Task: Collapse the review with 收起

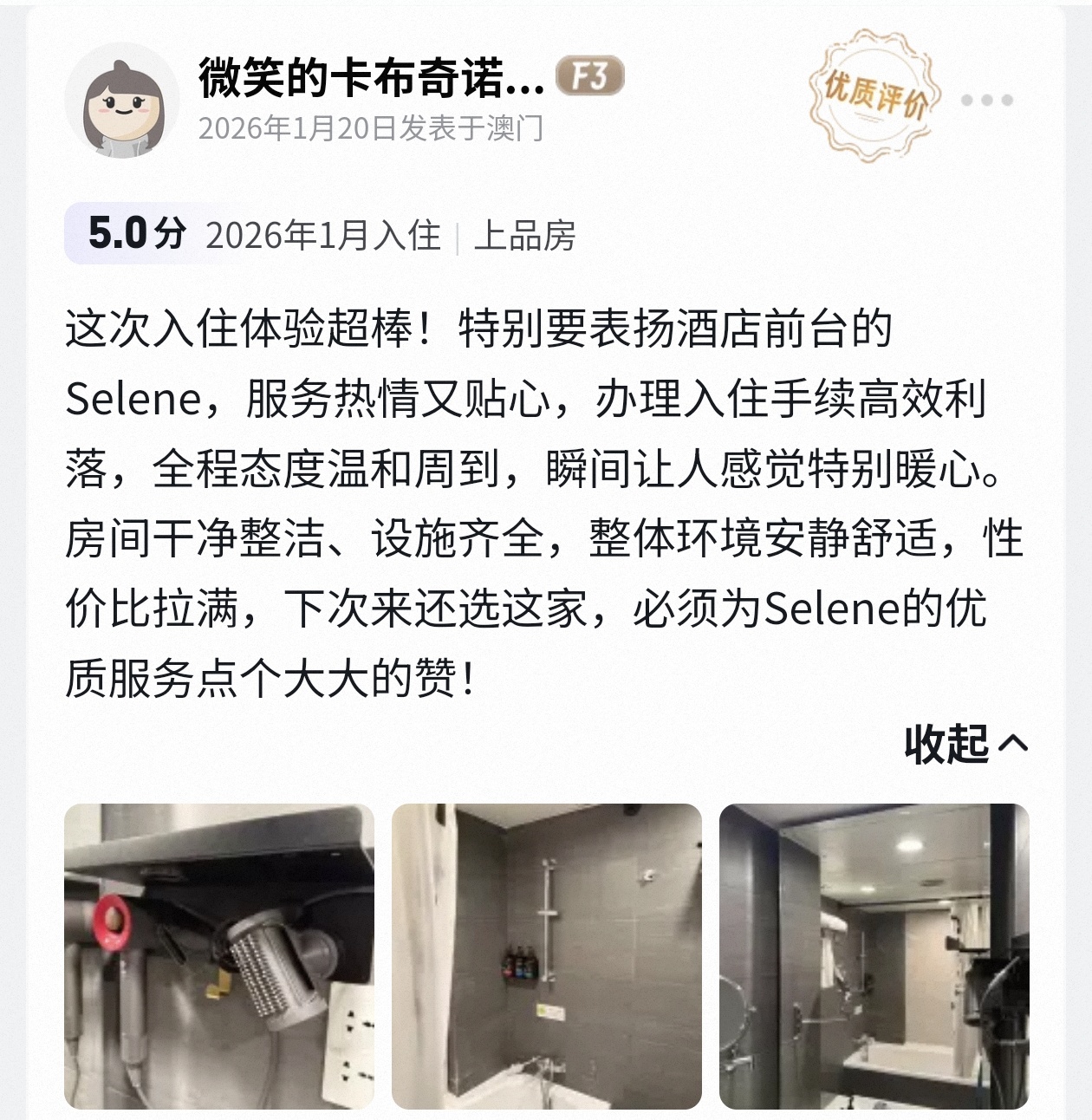Action: [965, 744]
